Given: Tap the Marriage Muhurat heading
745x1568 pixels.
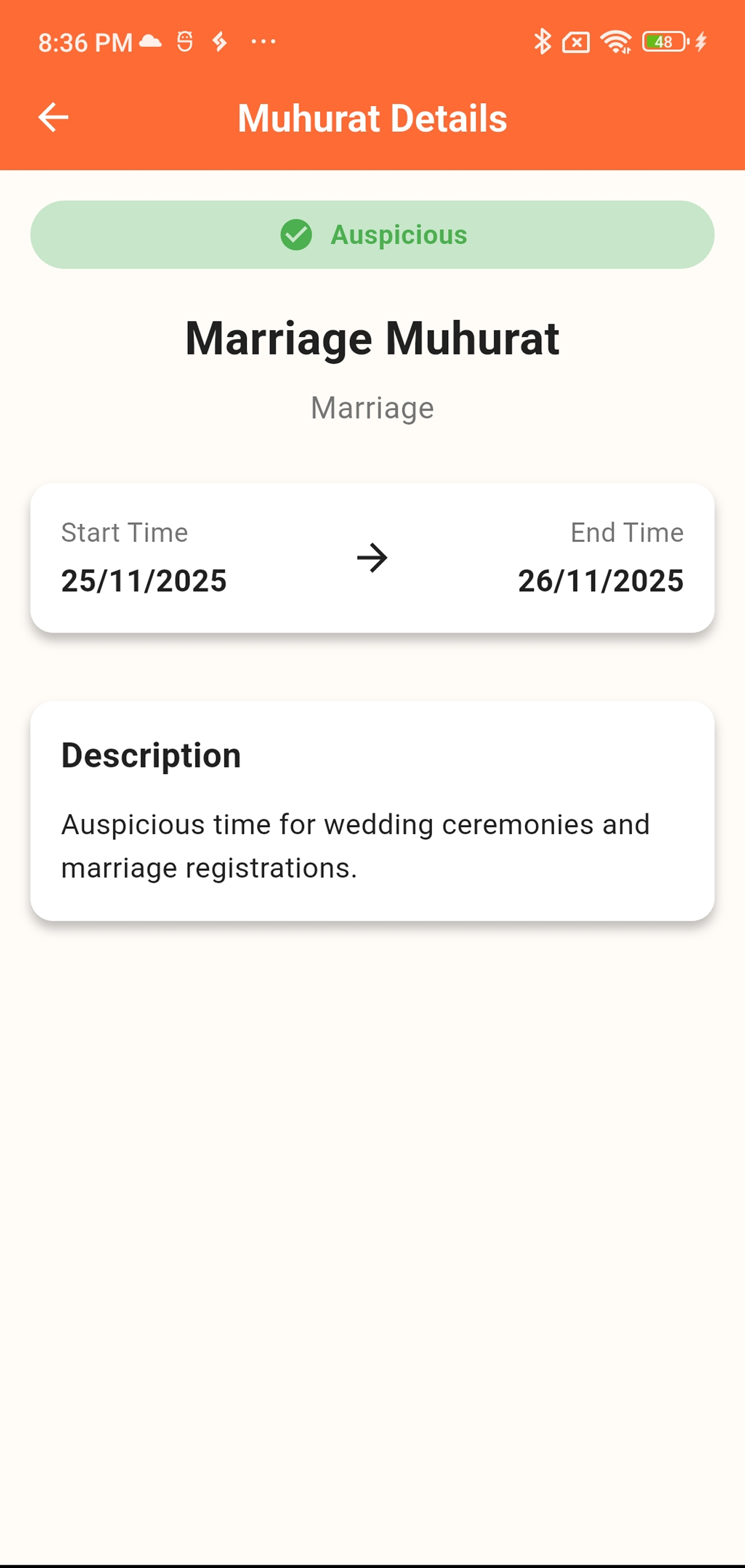Looking at the screenshot, I should tap(372, 339).
